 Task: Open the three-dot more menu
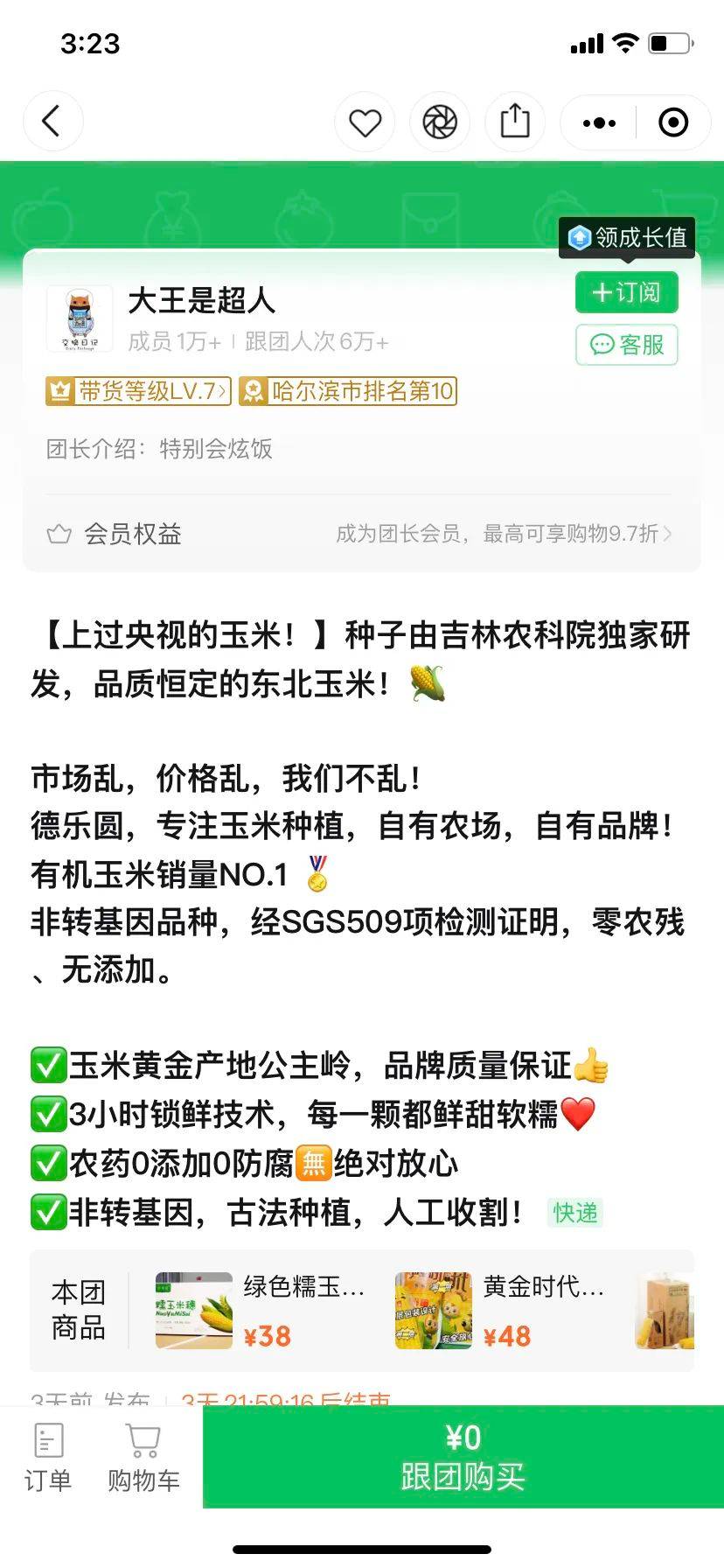(x=599, y=123)
